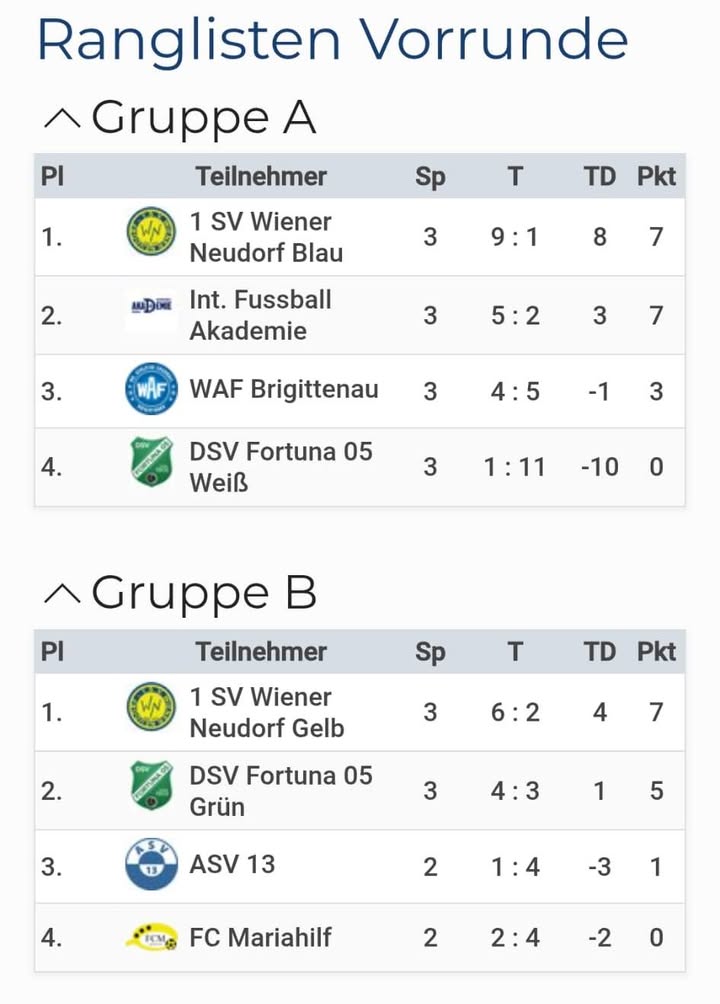The height and width of the screenshot is (1004, 720).
Task: Collapse the Gruppe A section
Action: point(62,120)
